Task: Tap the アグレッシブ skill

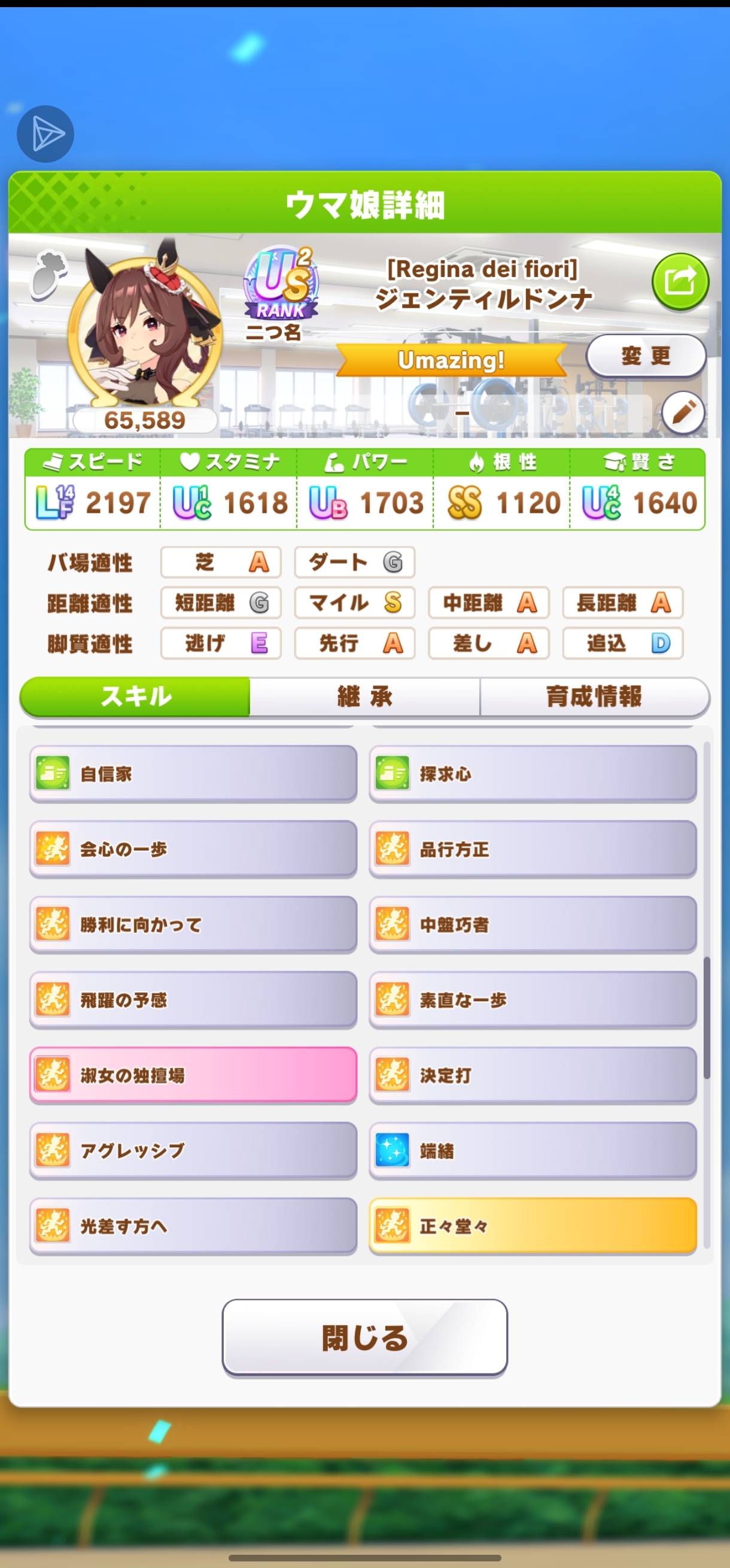Action: 193,1150
